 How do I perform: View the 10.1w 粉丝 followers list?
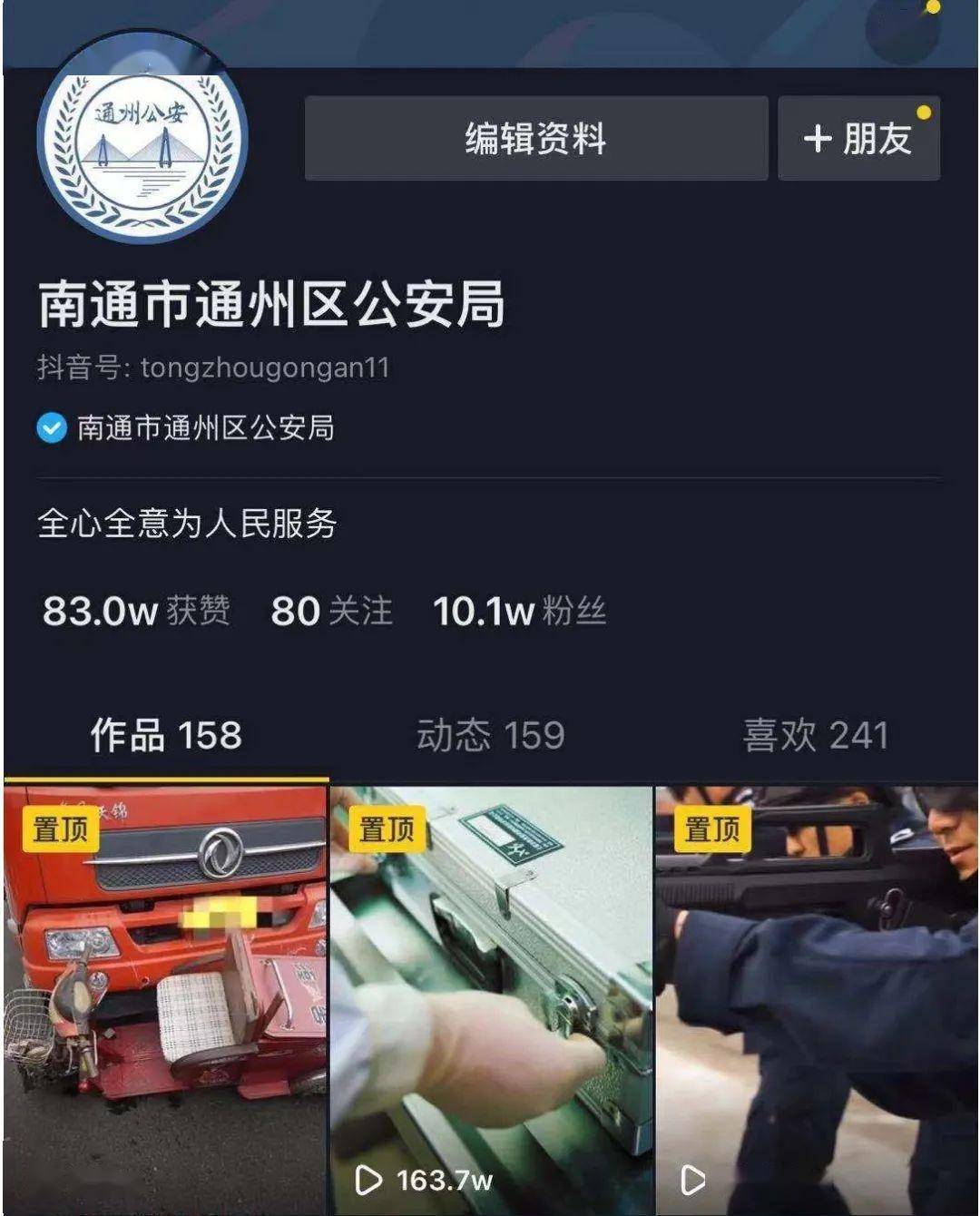[x=519, y=611]
